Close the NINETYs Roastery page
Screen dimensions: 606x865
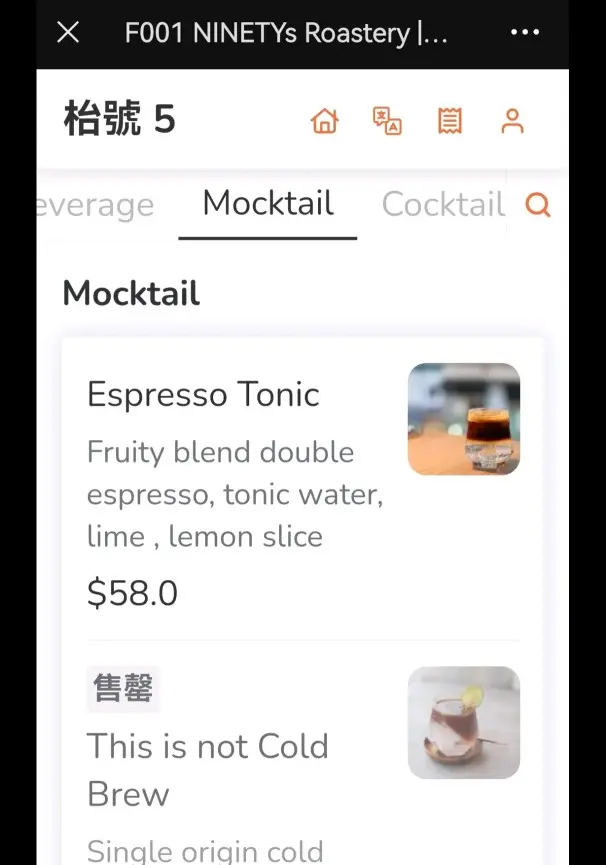68,33
